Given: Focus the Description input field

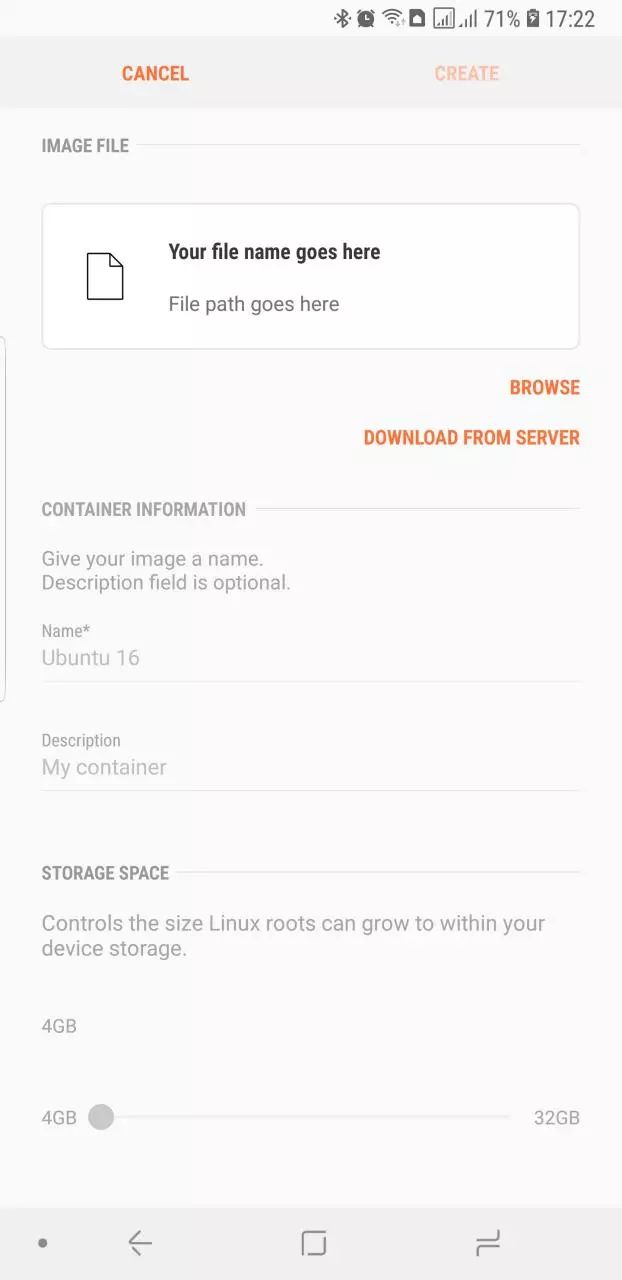Looking at the screenshot, I should click(x=311, y=767).
